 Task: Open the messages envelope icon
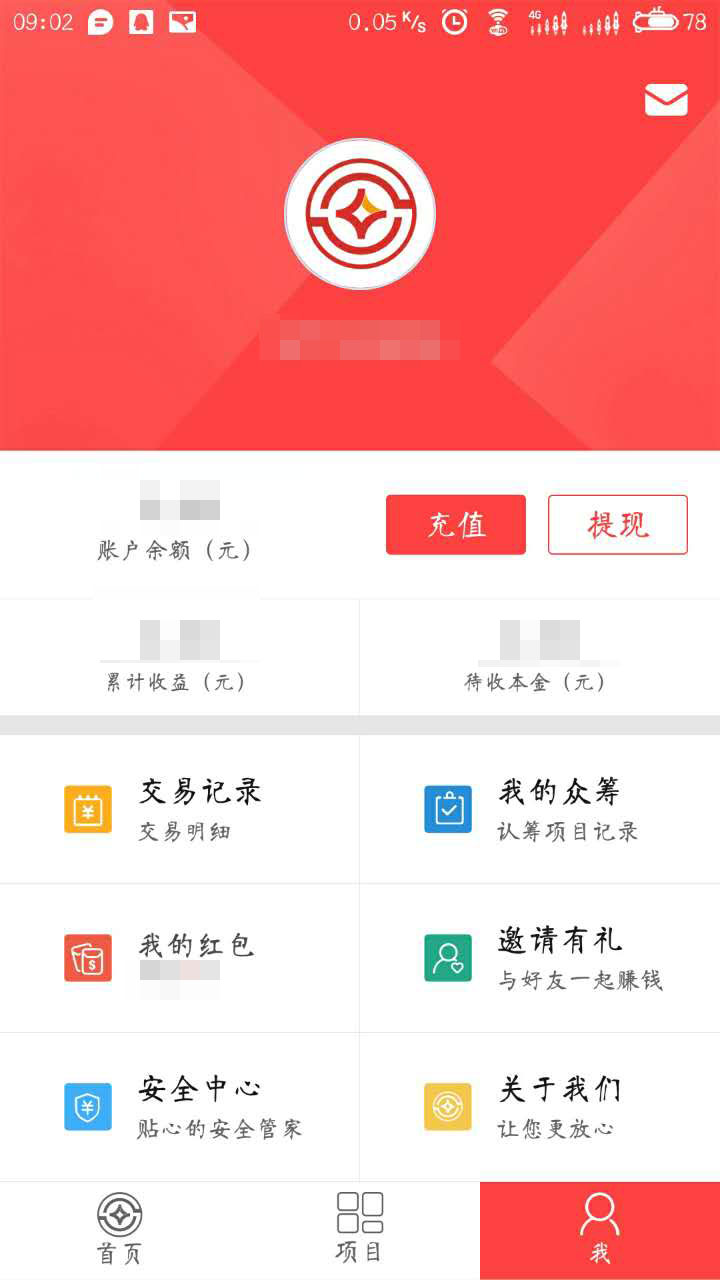(x=666, y=100)
